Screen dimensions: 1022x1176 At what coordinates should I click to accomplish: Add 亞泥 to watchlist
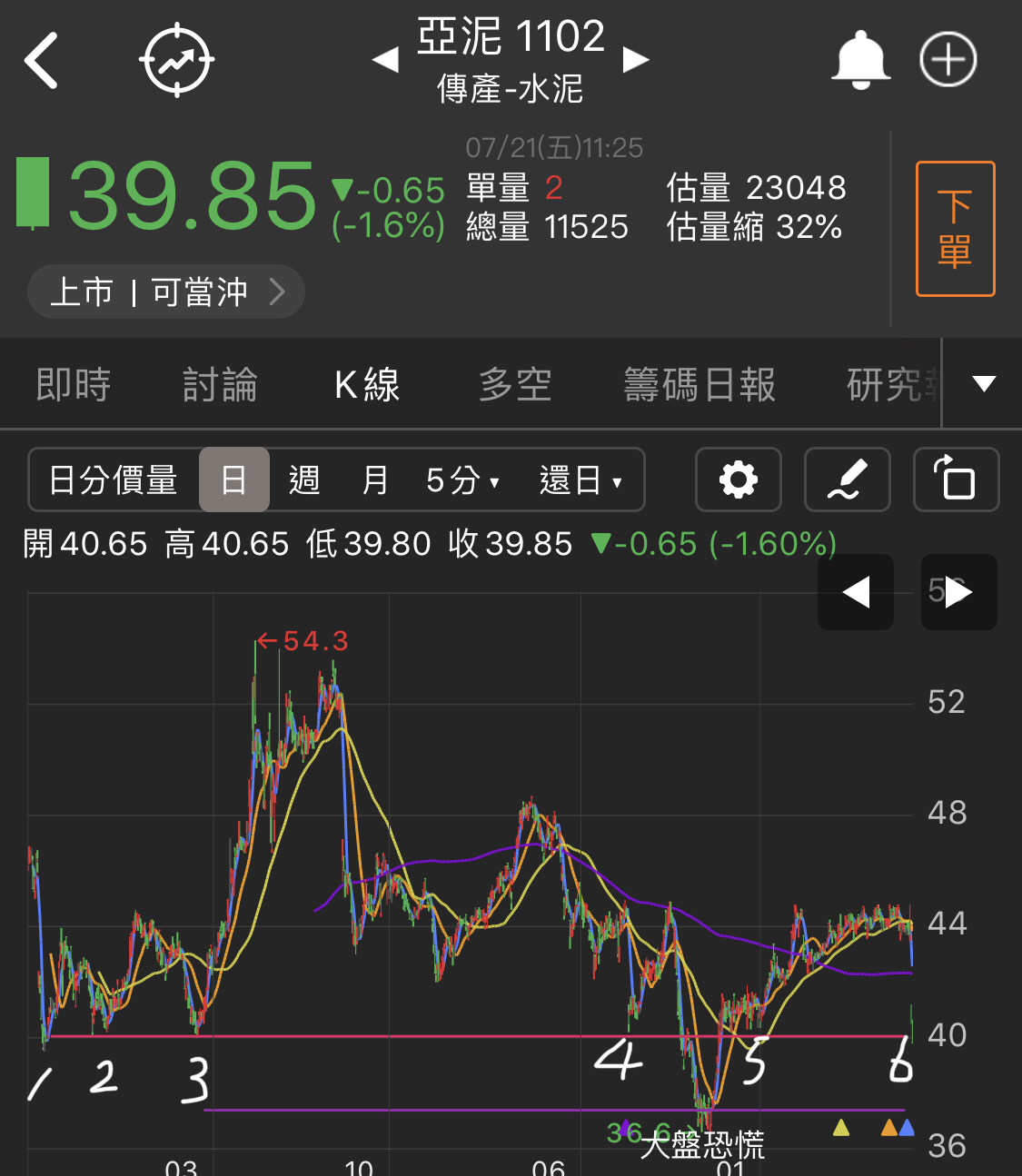pyautogui.click(x=948, y=61)
